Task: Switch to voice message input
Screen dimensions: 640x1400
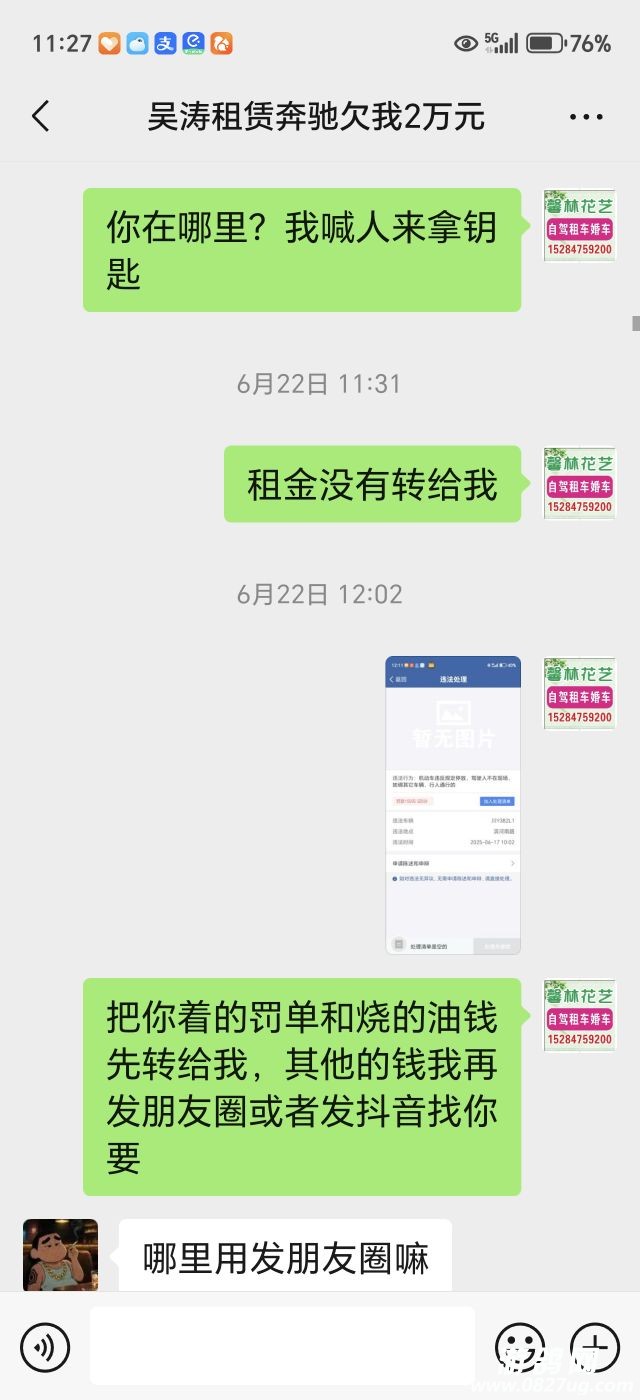Action: click(45, 1346)
